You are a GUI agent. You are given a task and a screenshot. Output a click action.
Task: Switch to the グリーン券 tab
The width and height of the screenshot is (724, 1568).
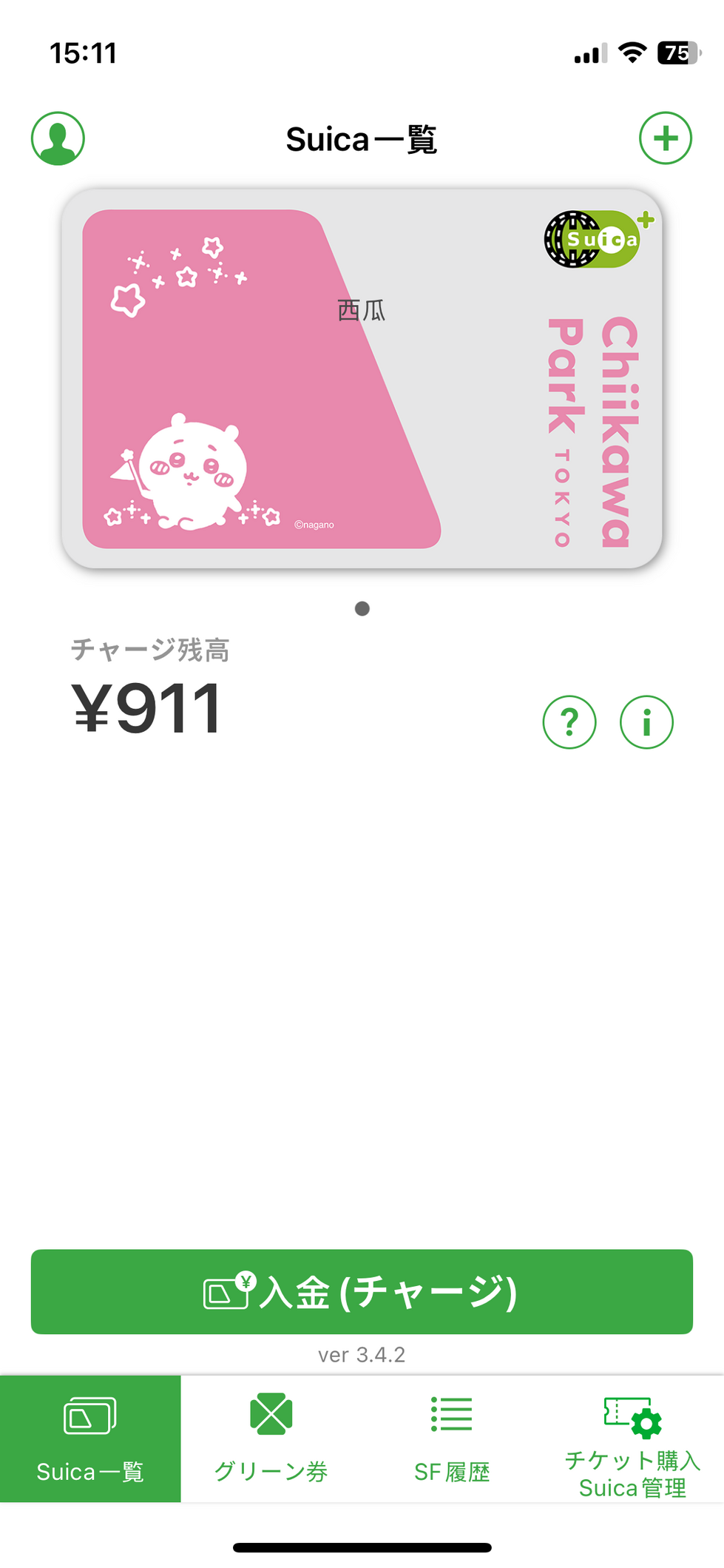pos(271,1439)
